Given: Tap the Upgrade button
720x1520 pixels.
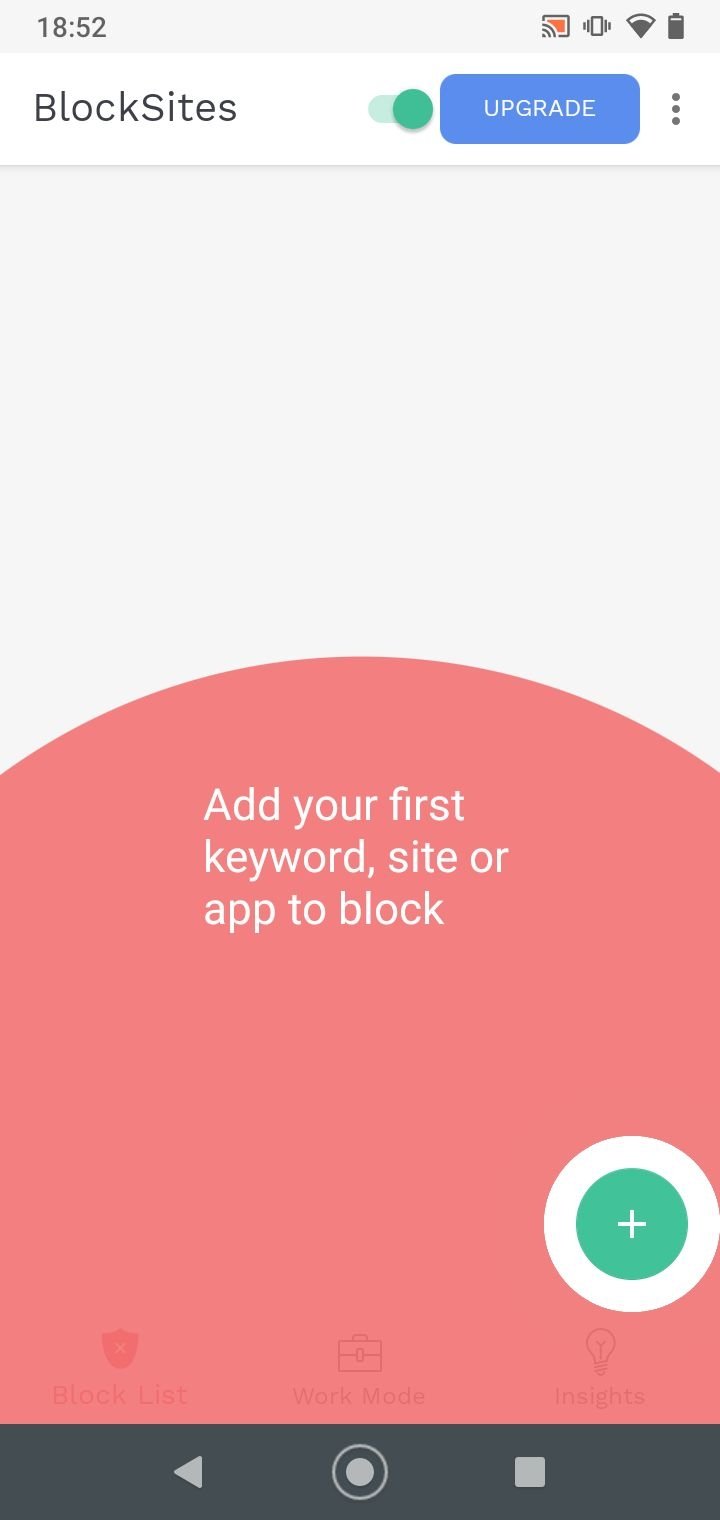Looking at the screenshot, I should click(x=540, y=109).
